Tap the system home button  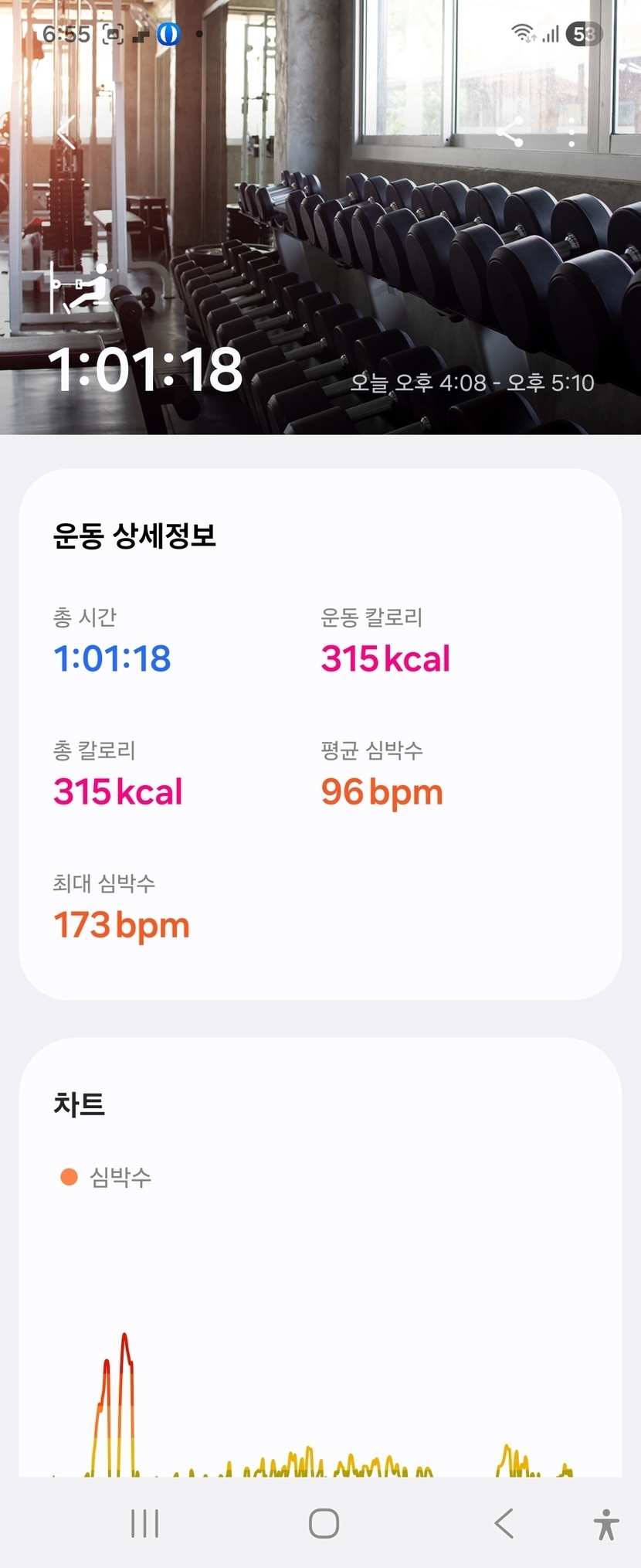tap(324, 1524)
